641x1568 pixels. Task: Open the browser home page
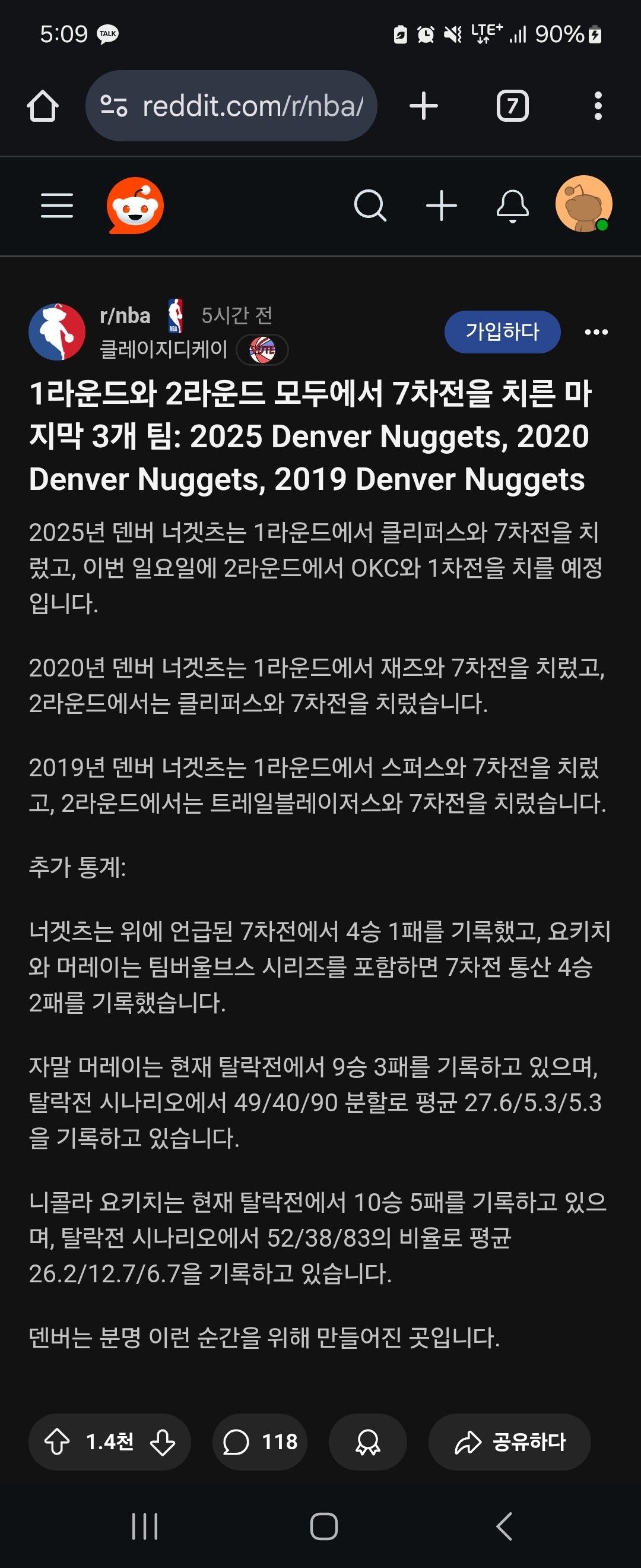click(x=43, y=106)
